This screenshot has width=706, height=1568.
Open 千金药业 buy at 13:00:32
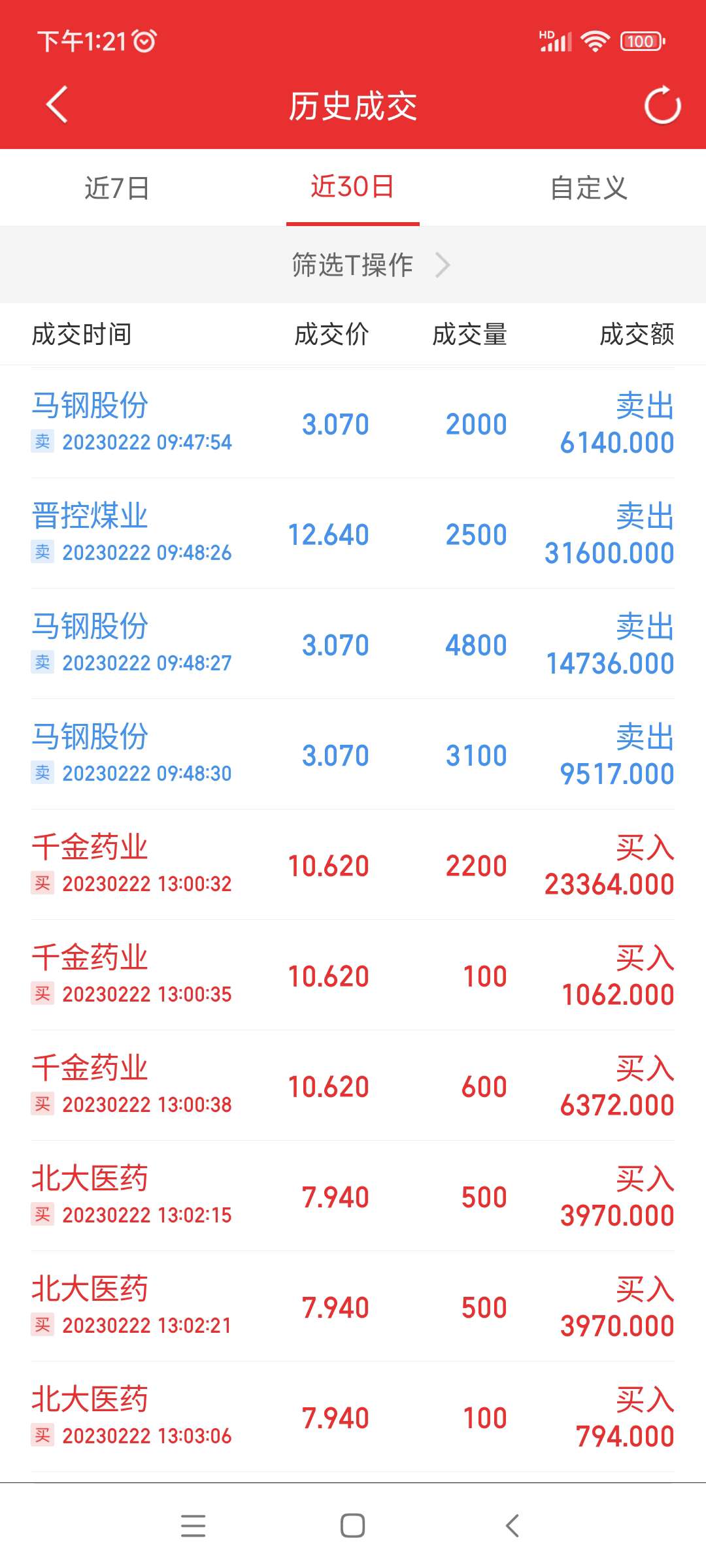(x=353, y=864)
